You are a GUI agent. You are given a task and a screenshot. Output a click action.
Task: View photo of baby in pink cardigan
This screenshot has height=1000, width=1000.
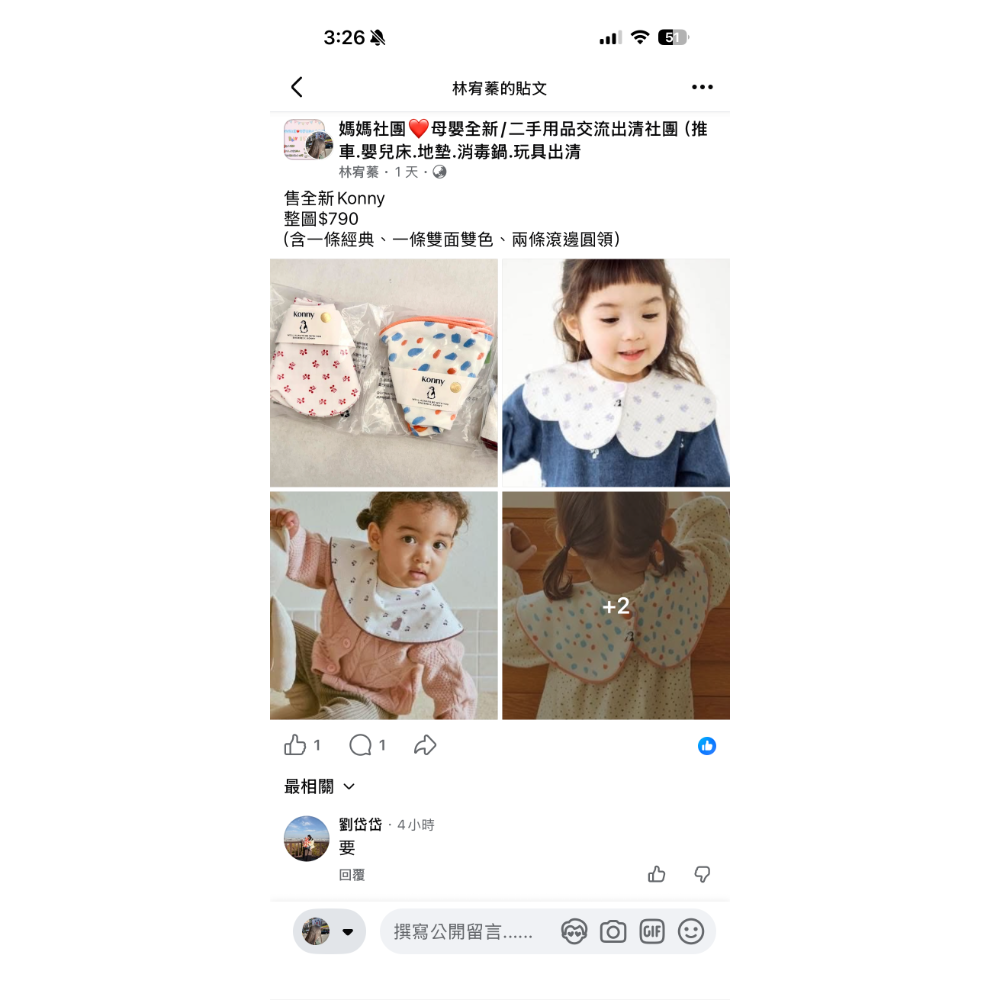[x=384, y=605]
